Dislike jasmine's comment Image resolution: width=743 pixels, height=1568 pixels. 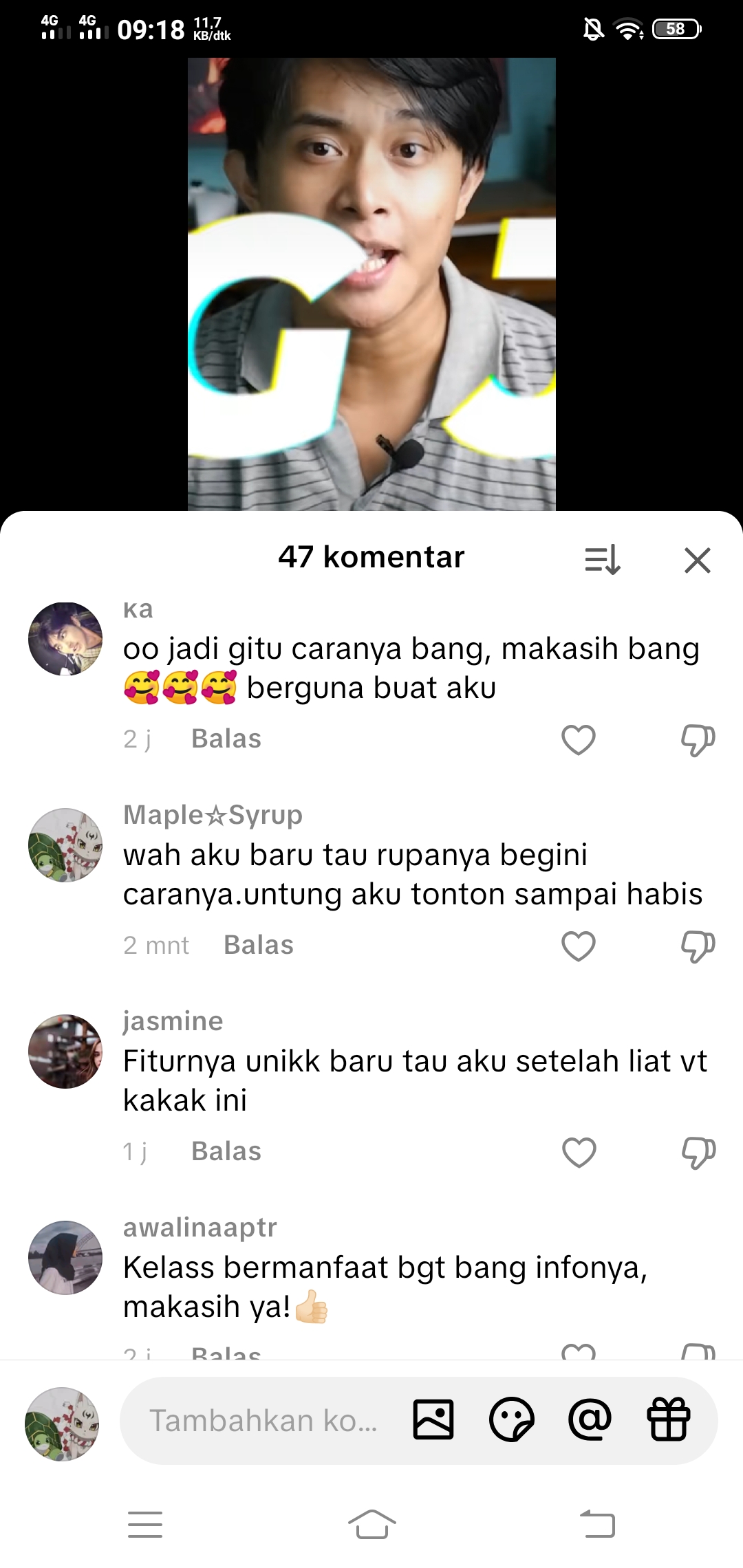click(698, 1152)
